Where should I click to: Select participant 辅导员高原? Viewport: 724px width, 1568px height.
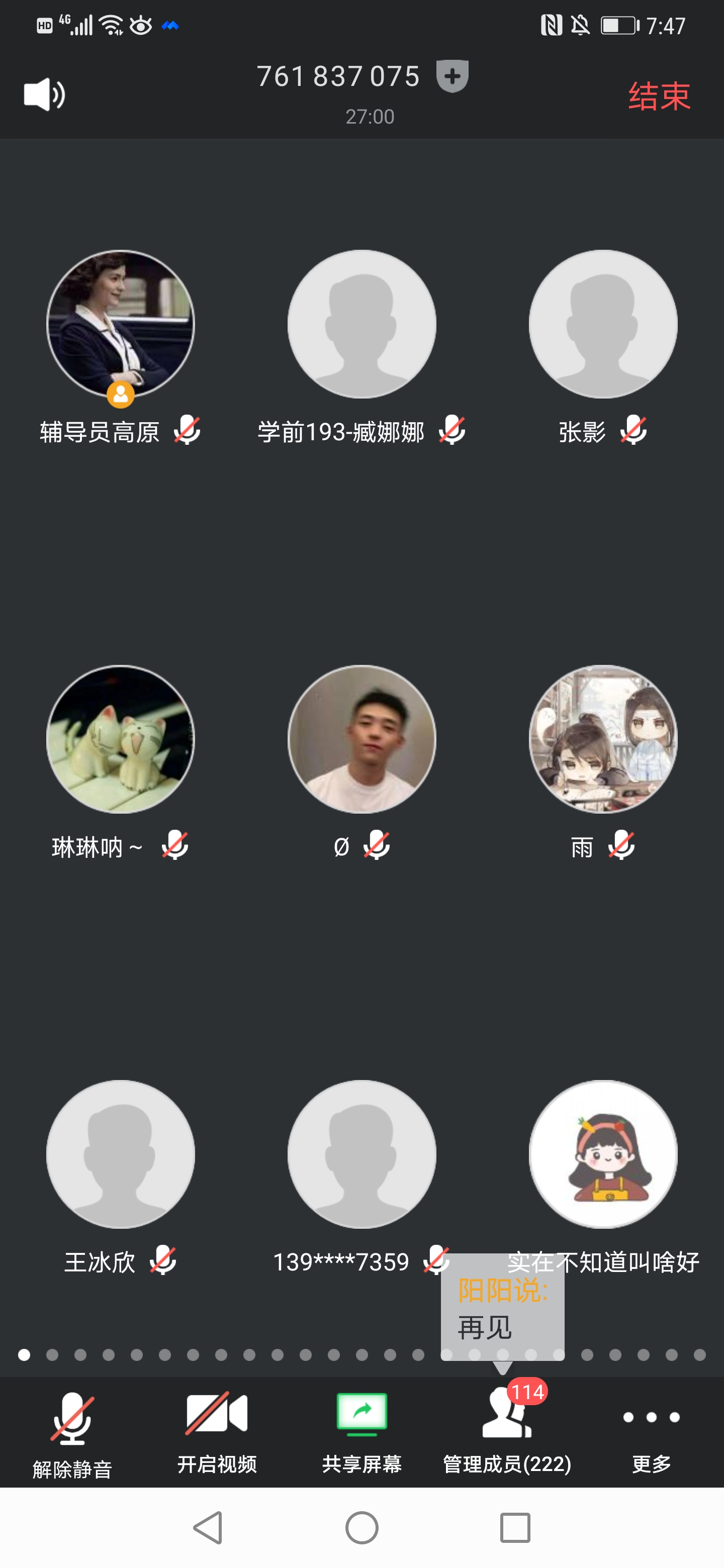(121, 325)
